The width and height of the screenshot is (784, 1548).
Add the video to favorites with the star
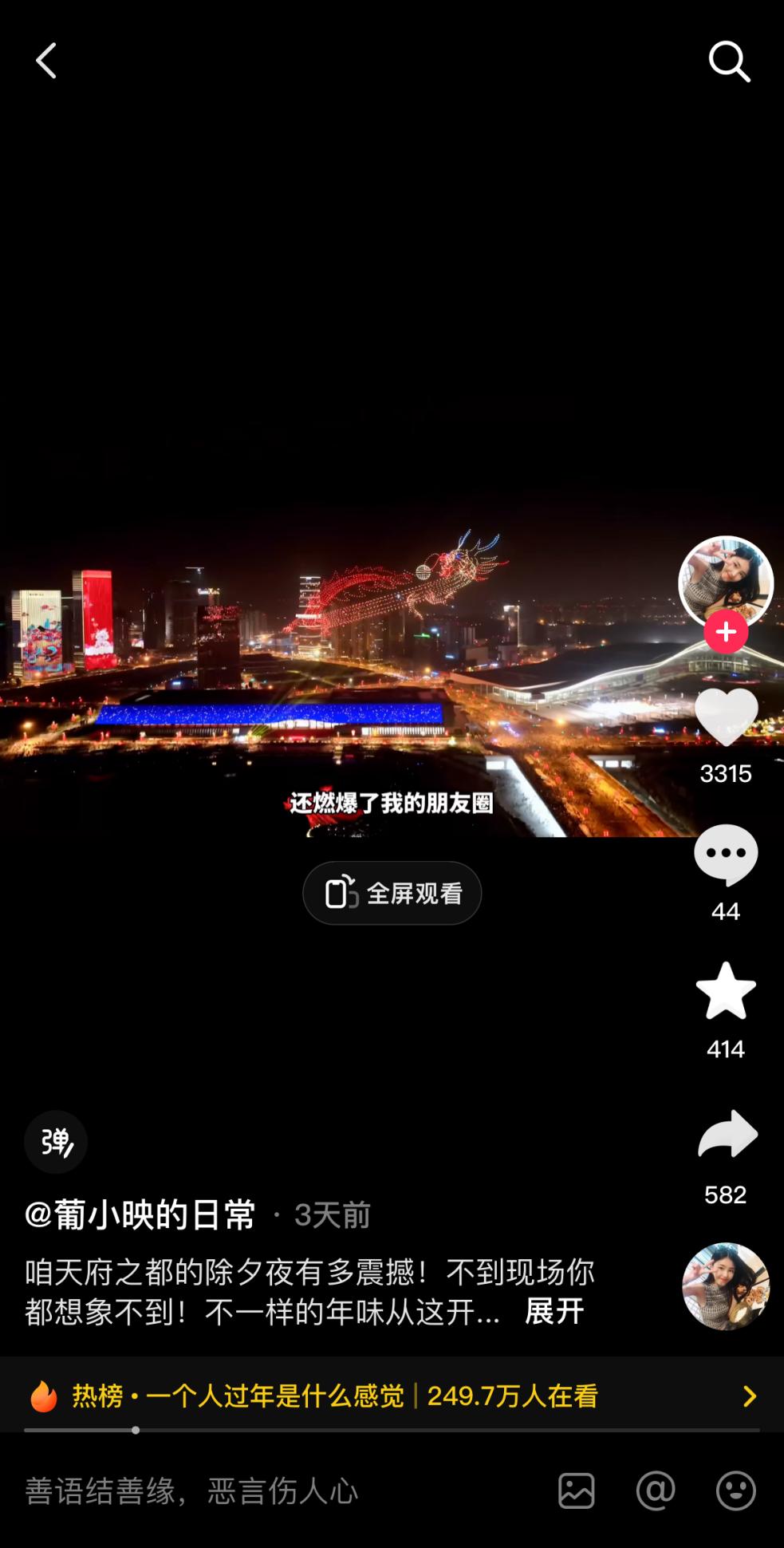[x=726, y=991]
